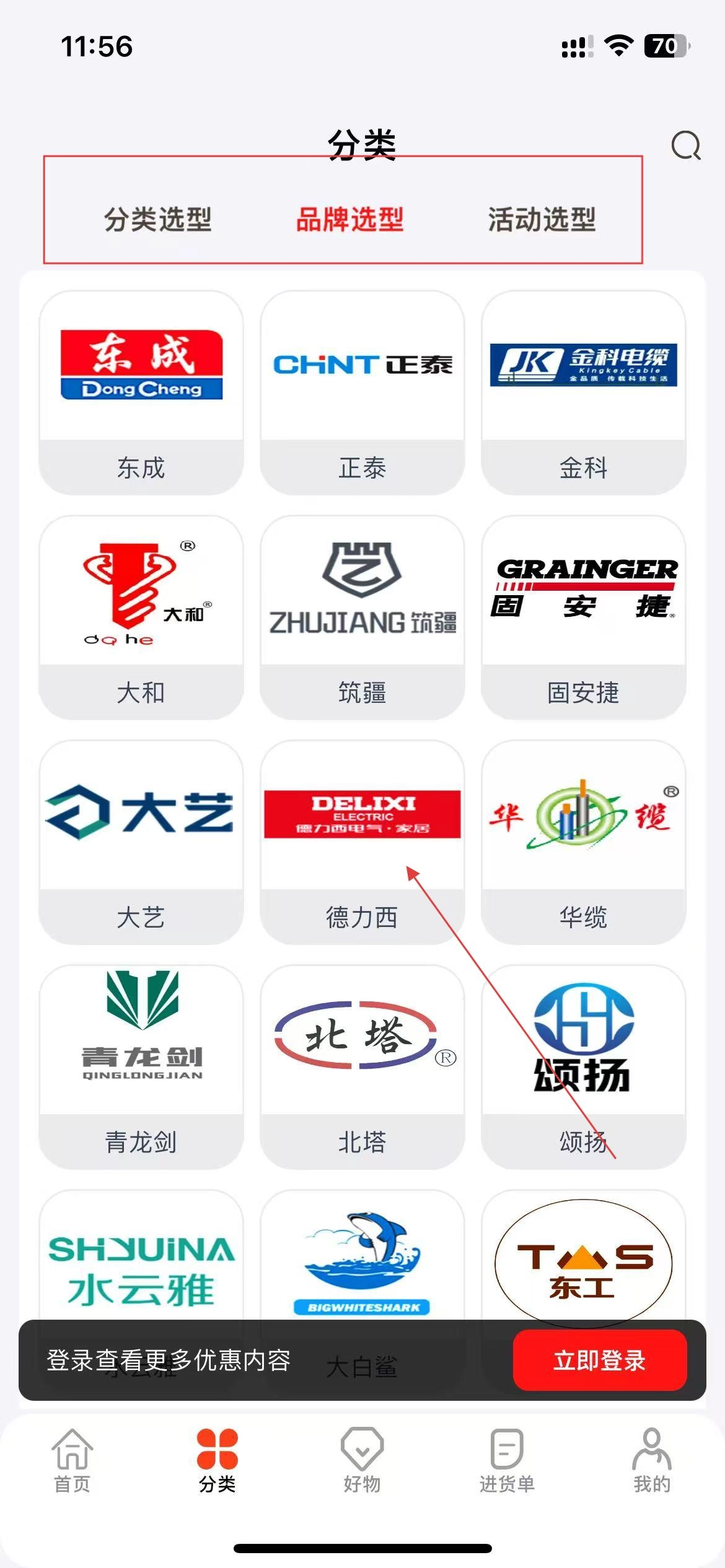Viewport: 725px width, 1568px height.
Task: View the 德力西 brand card
Action: [362, 842]
